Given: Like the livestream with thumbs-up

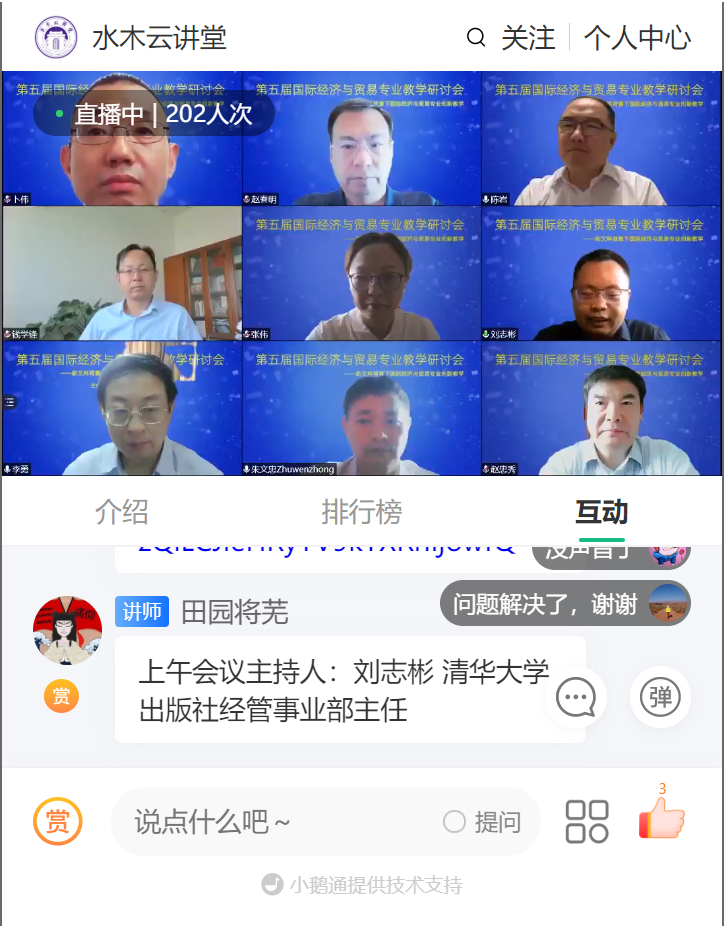Looking at the screenshot, I should click(661, 820).
